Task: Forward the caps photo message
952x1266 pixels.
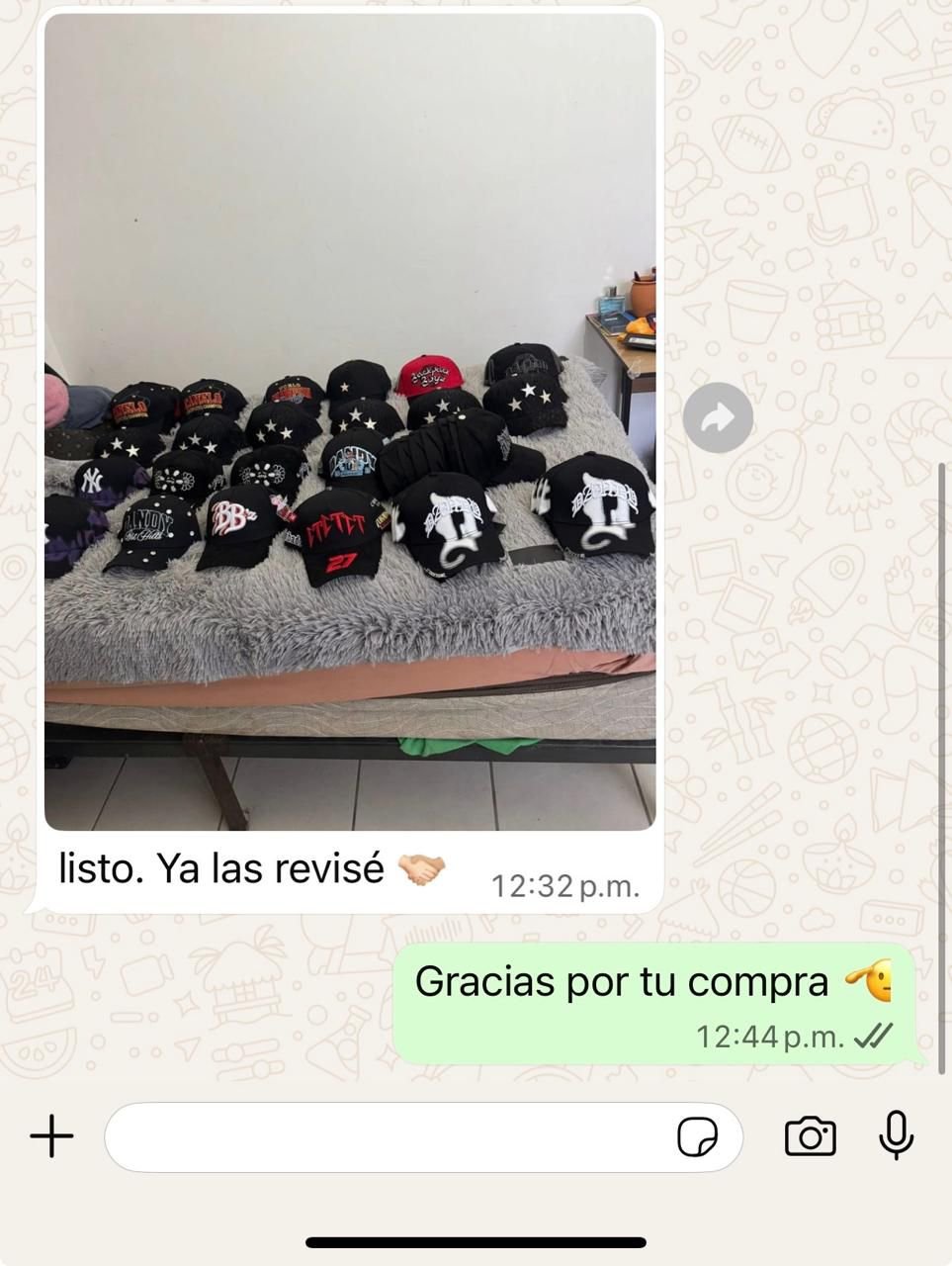Action: [718, 418]
